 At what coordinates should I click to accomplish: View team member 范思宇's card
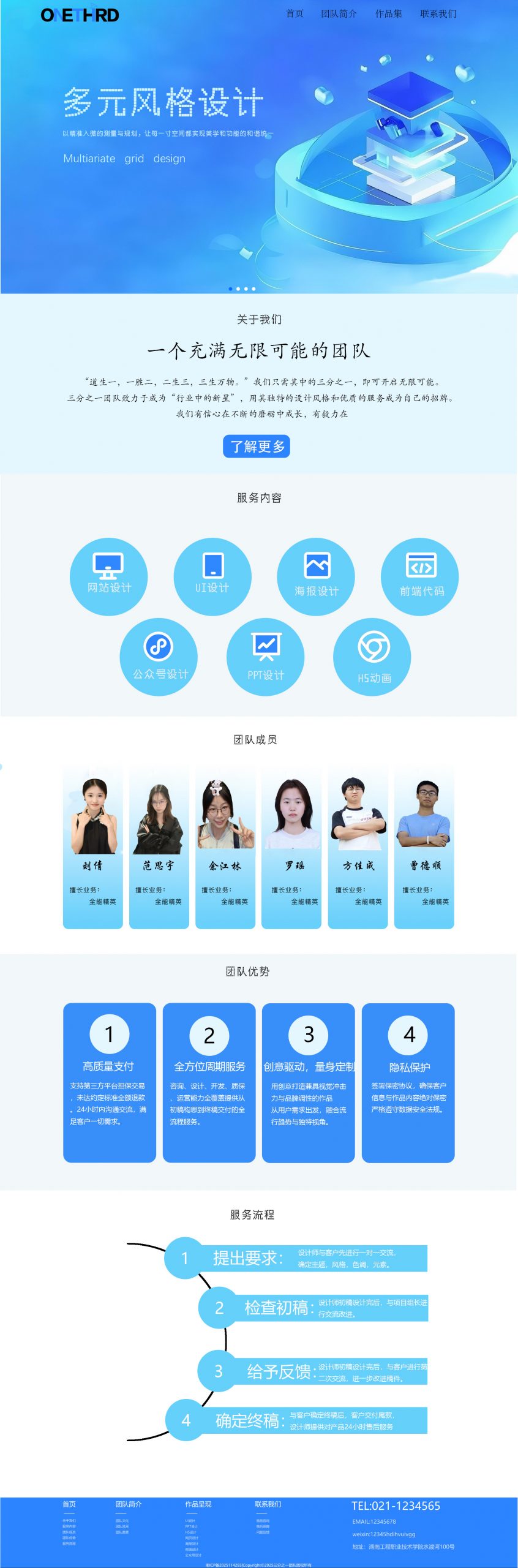[x=159, y=846]
